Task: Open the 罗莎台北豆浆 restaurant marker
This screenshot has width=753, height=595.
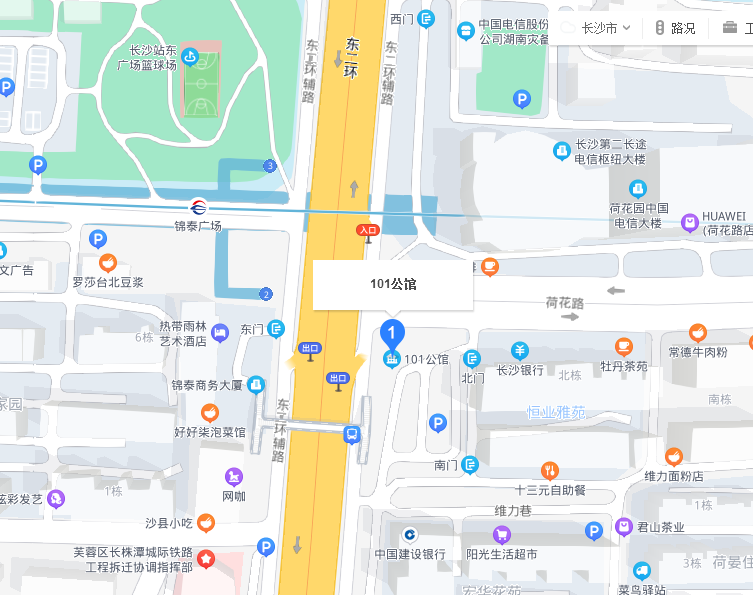Action: 107,263
